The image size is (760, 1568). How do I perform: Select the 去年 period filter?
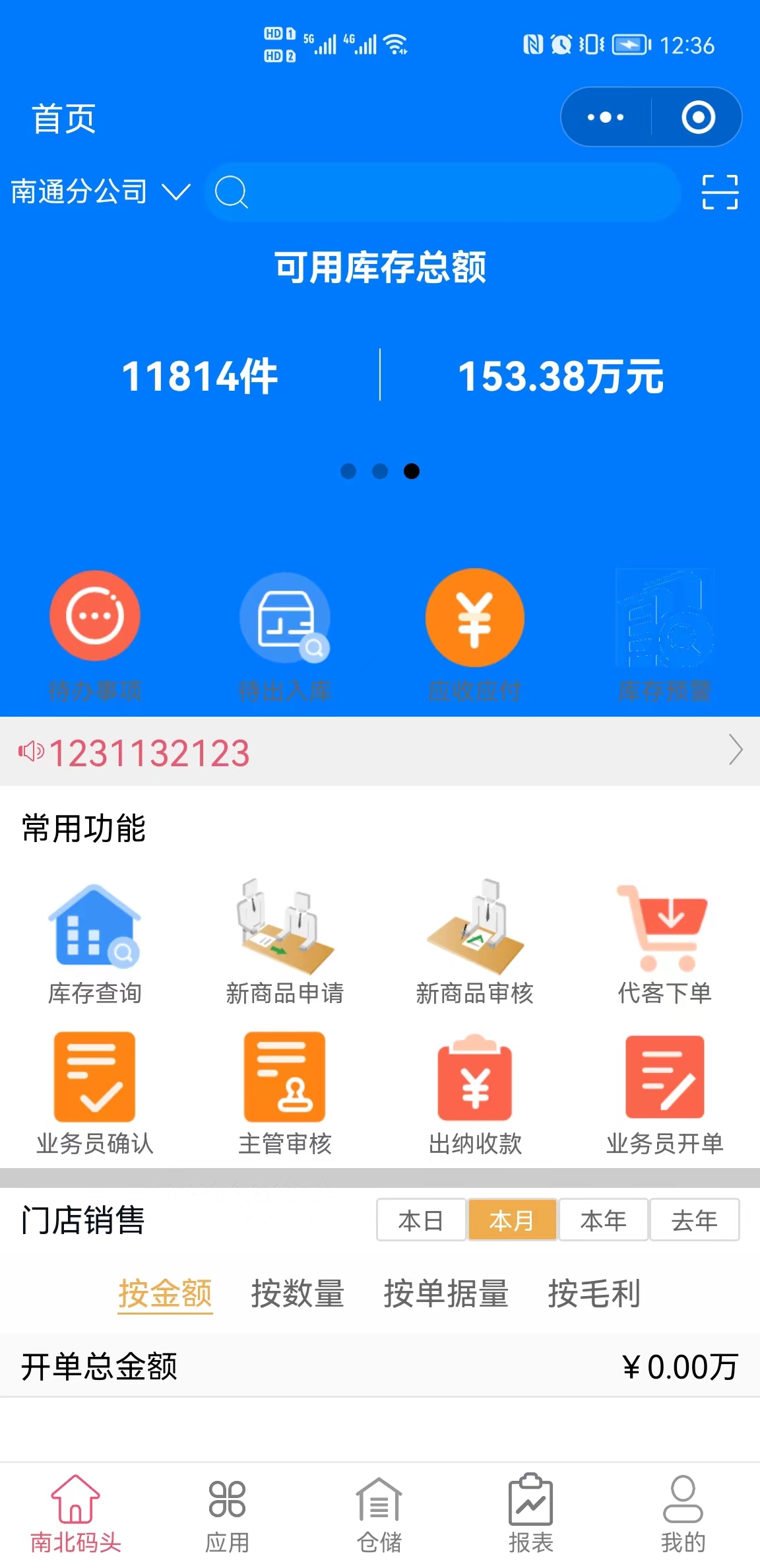tap(695, 1220)
